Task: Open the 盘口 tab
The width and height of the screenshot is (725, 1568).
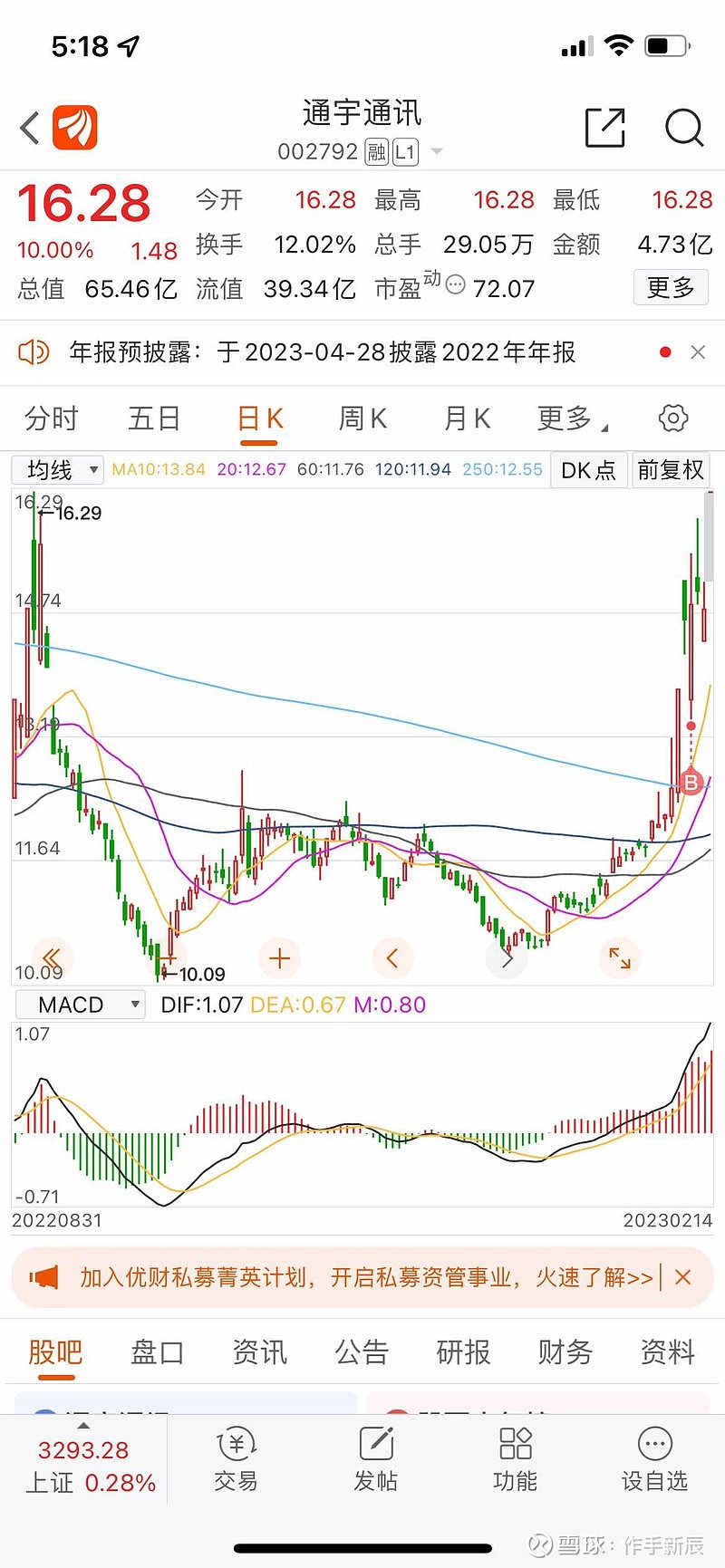Action: click(x=158, y=1352)
